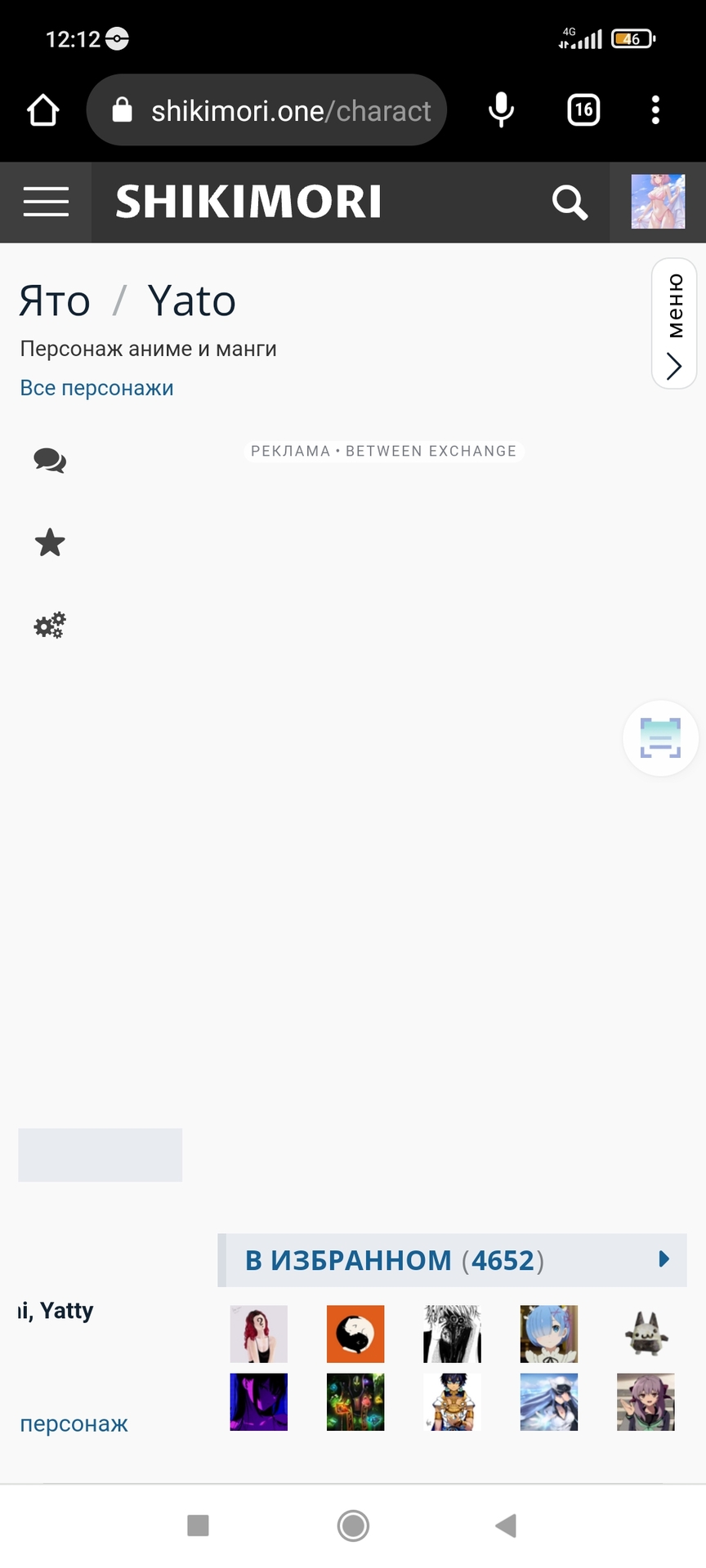Screen dimensions: 706x1568
Task: Open the browser overflow menu
Action: click(655, 110)
